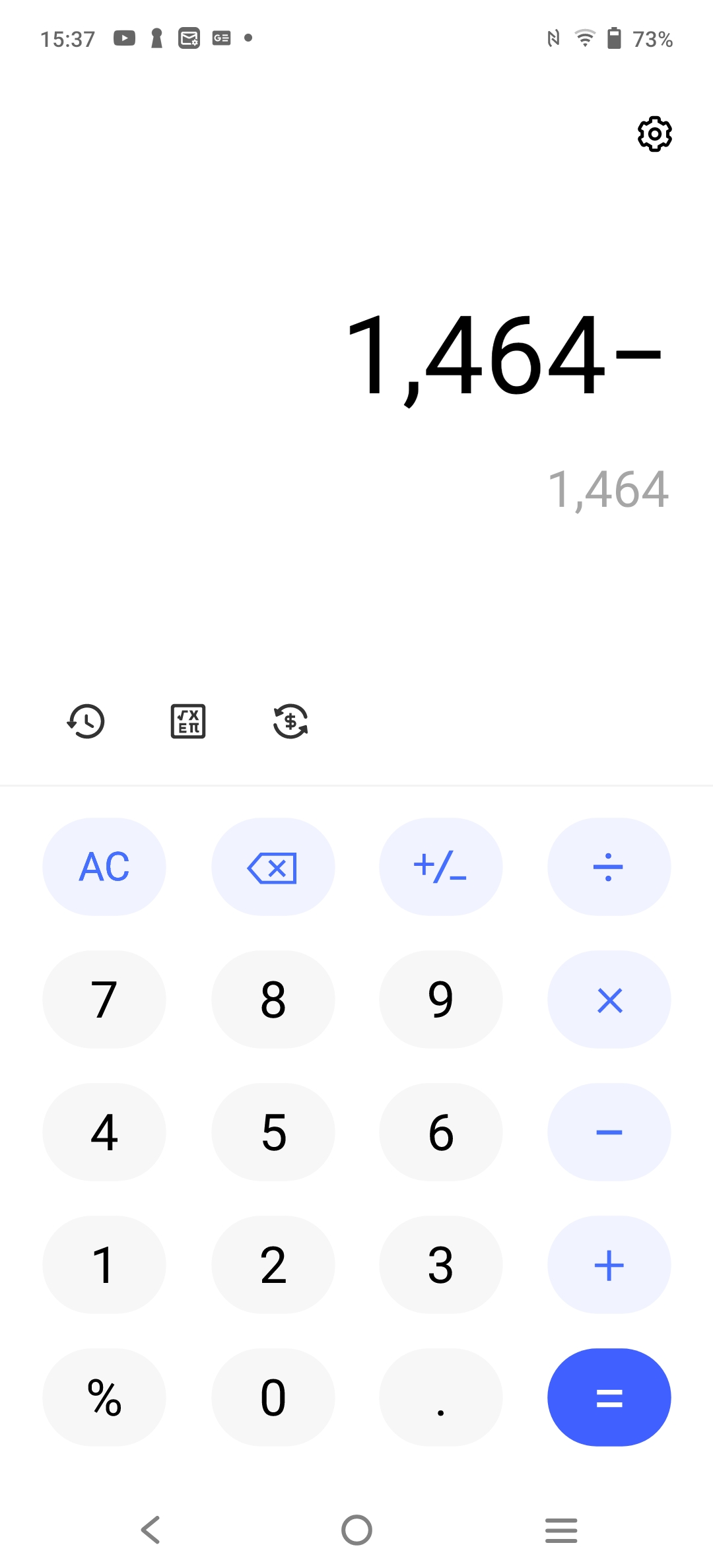Delete last character with backspace key

pos(273,866)
